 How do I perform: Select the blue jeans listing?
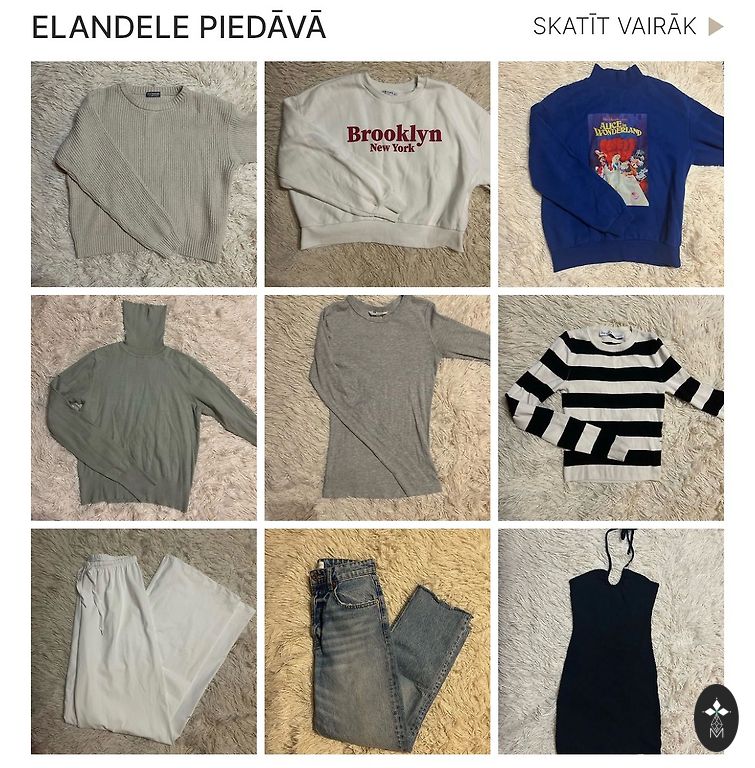(x=377, y=641)
